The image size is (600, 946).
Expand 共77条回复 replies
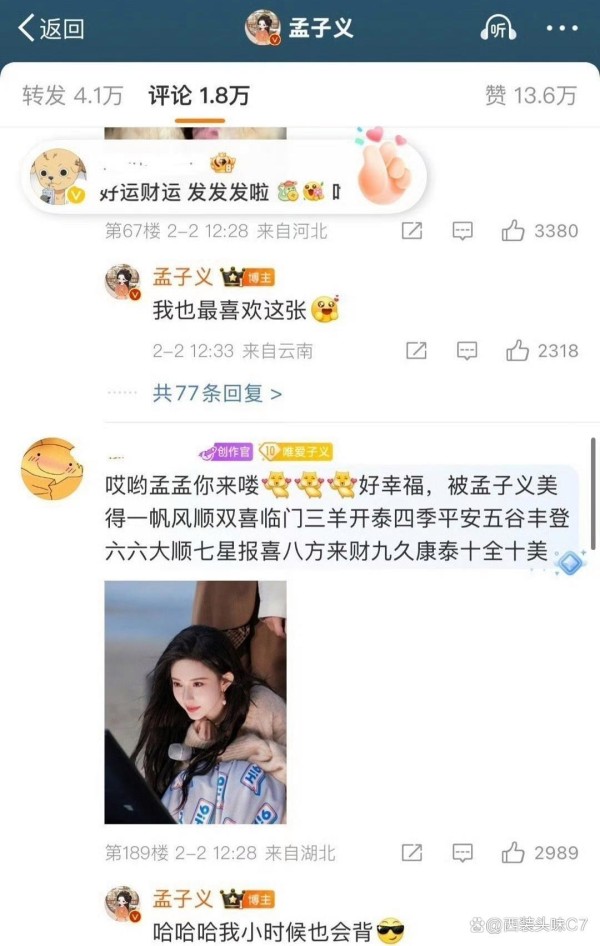[x=217, y=394]
